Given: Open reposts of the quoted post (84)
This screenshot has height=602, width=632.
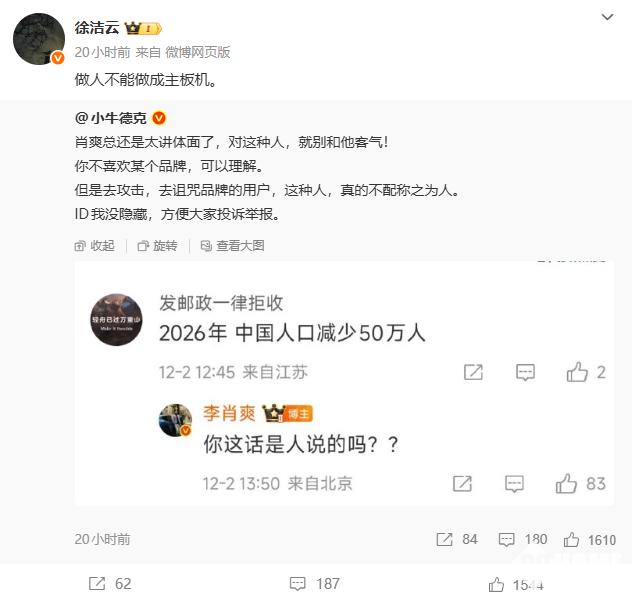Looking at the screenshot, I should (x=457, y=539).
